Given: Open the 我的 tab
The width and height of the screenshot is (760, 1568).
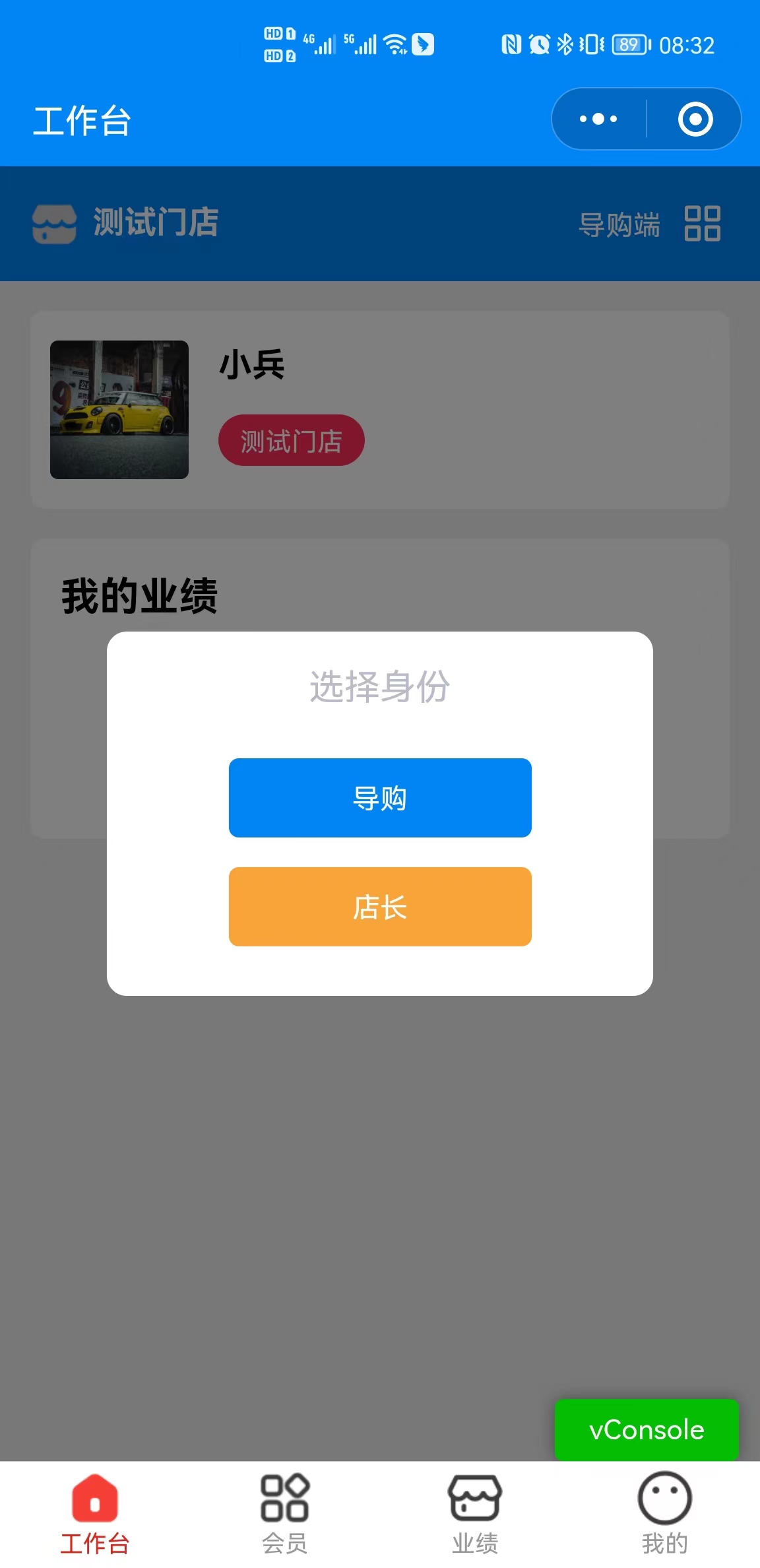Looking at the screenshot, I should click(665, 1518).
